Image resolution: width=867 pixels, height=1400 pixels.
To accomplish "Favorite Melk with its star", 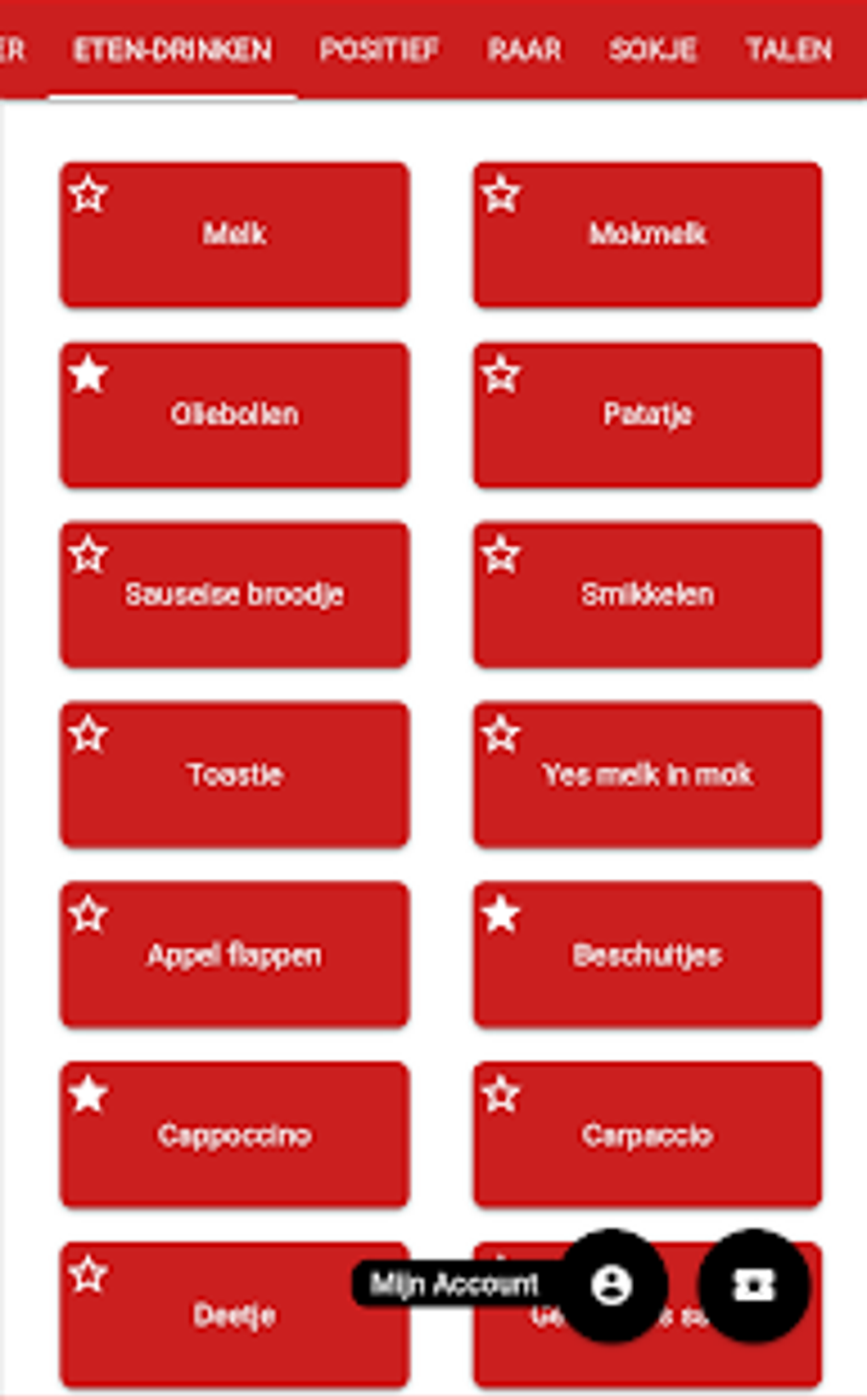I will pos(89,195).
